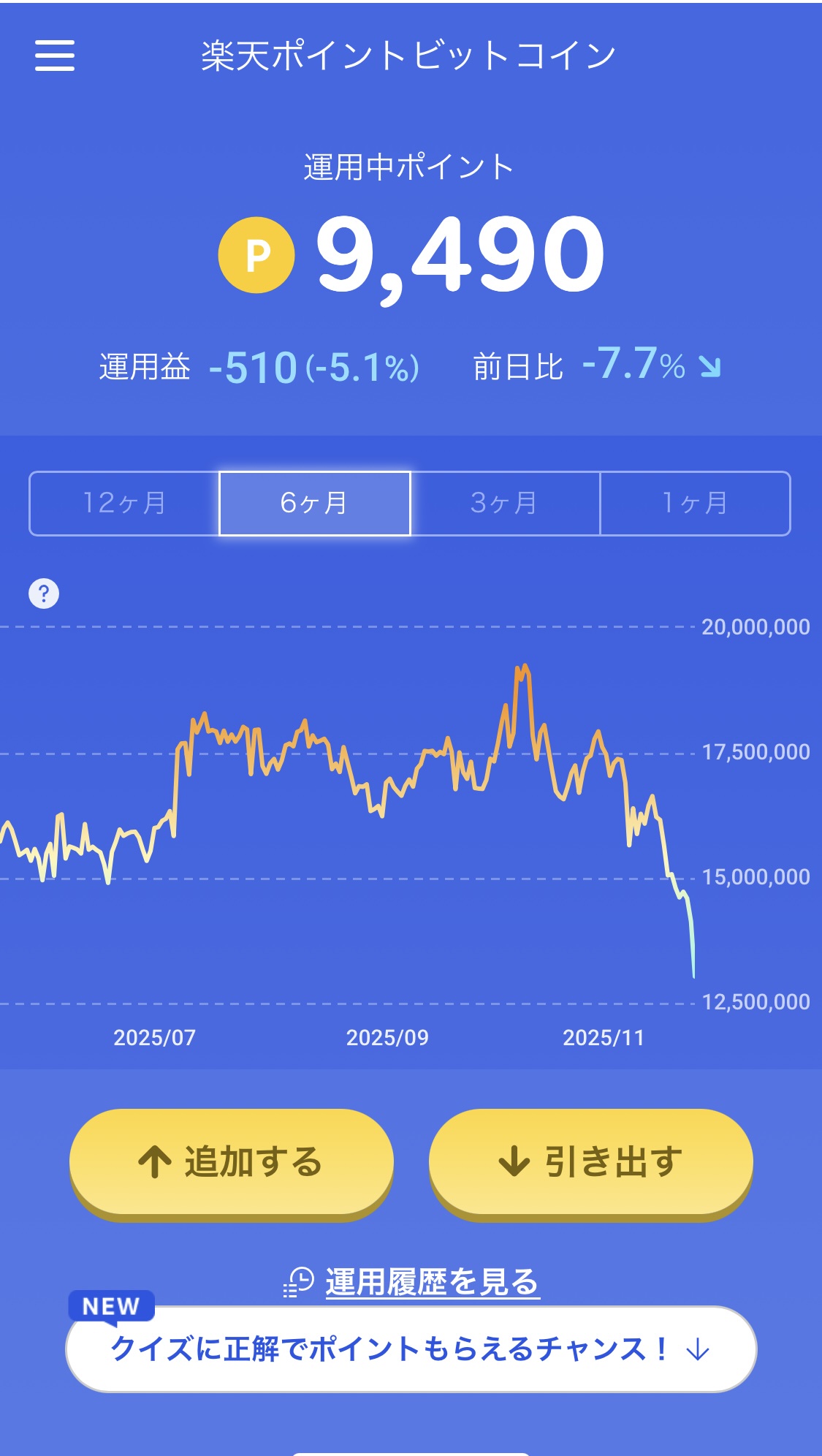Withdraw points with 引き出す
Viewport: 822px width, 1456px height.
tap(590, 1162)
